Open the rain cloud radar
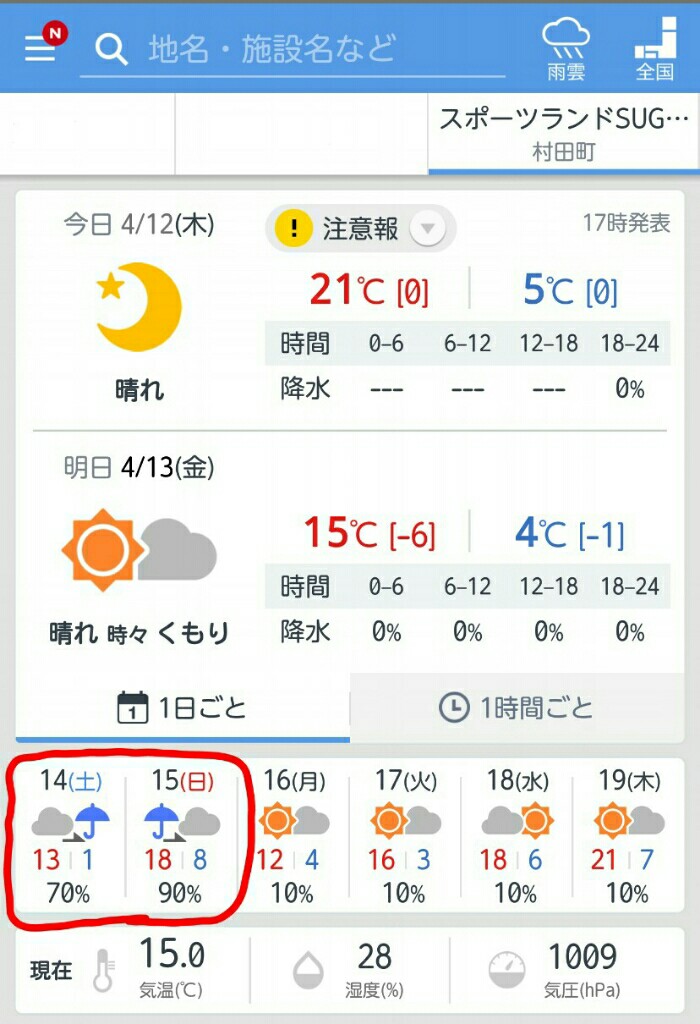This screenshot has height=1024, width=700. tap(566, 48)
